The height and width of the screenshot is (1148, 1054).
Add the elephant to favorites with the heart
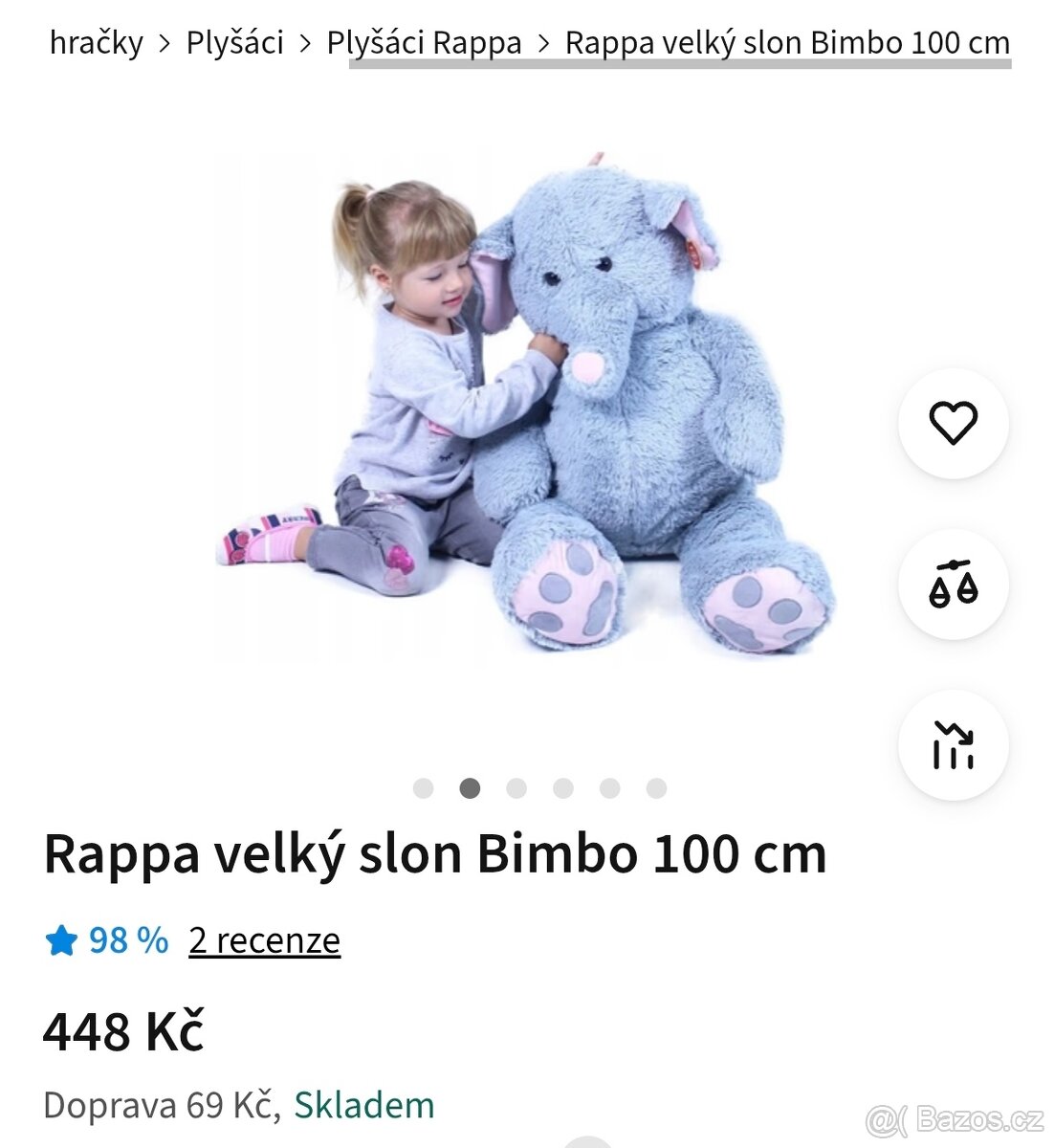click(953, 423)
